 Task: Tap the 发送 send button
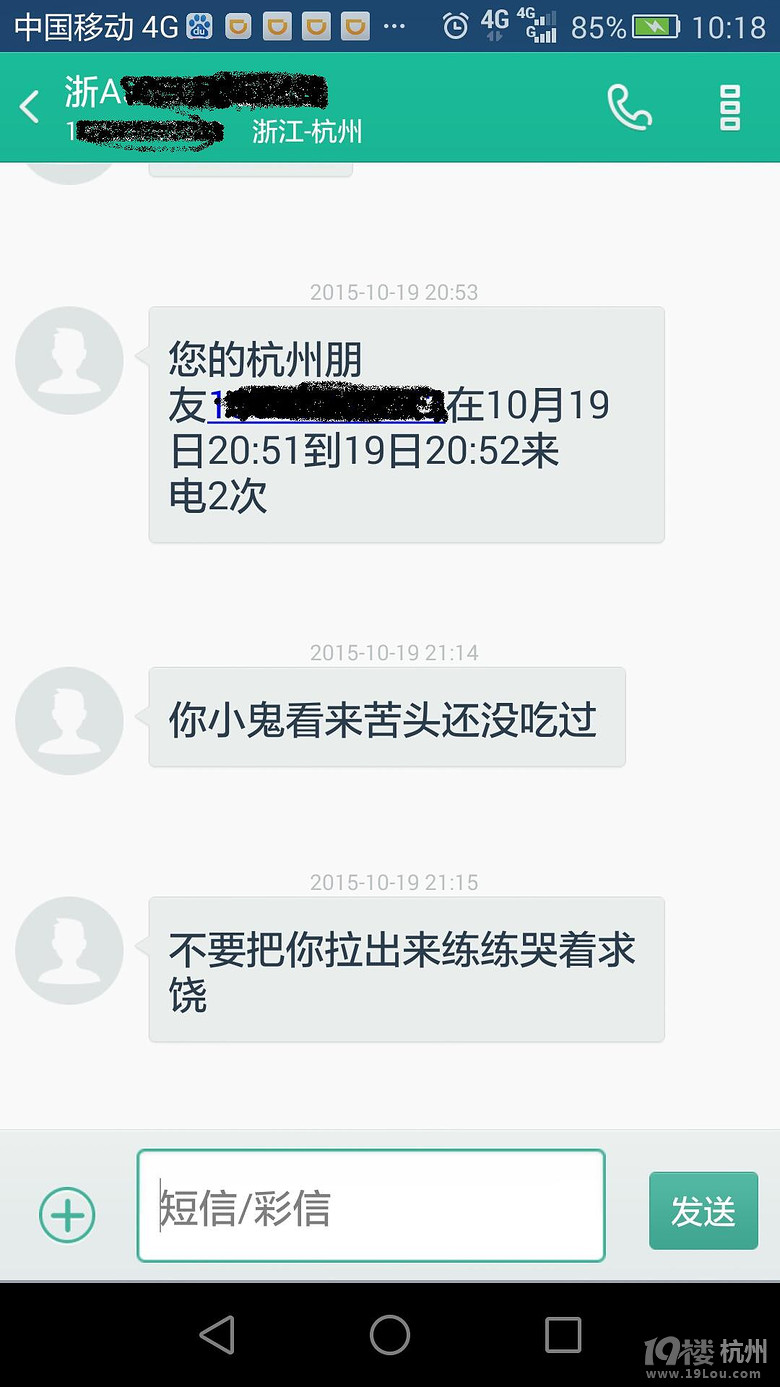click(x=703, y=1211)
